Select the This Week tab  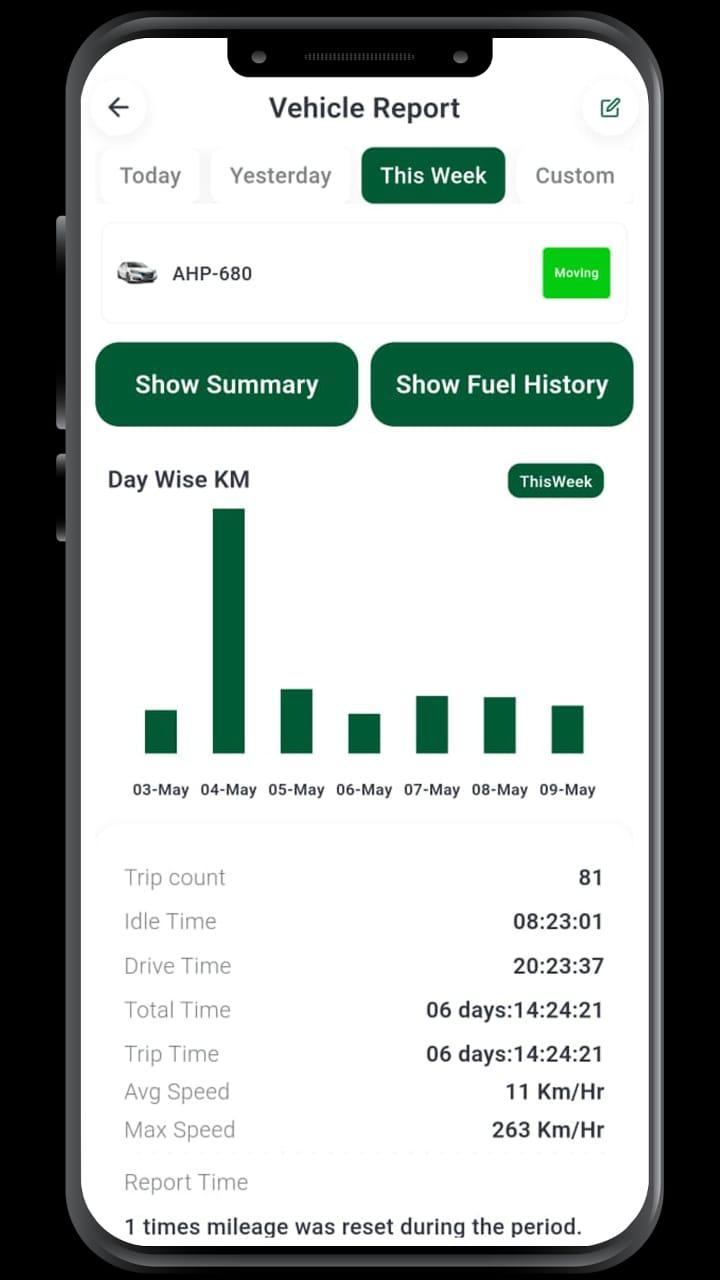pos(433,176)
